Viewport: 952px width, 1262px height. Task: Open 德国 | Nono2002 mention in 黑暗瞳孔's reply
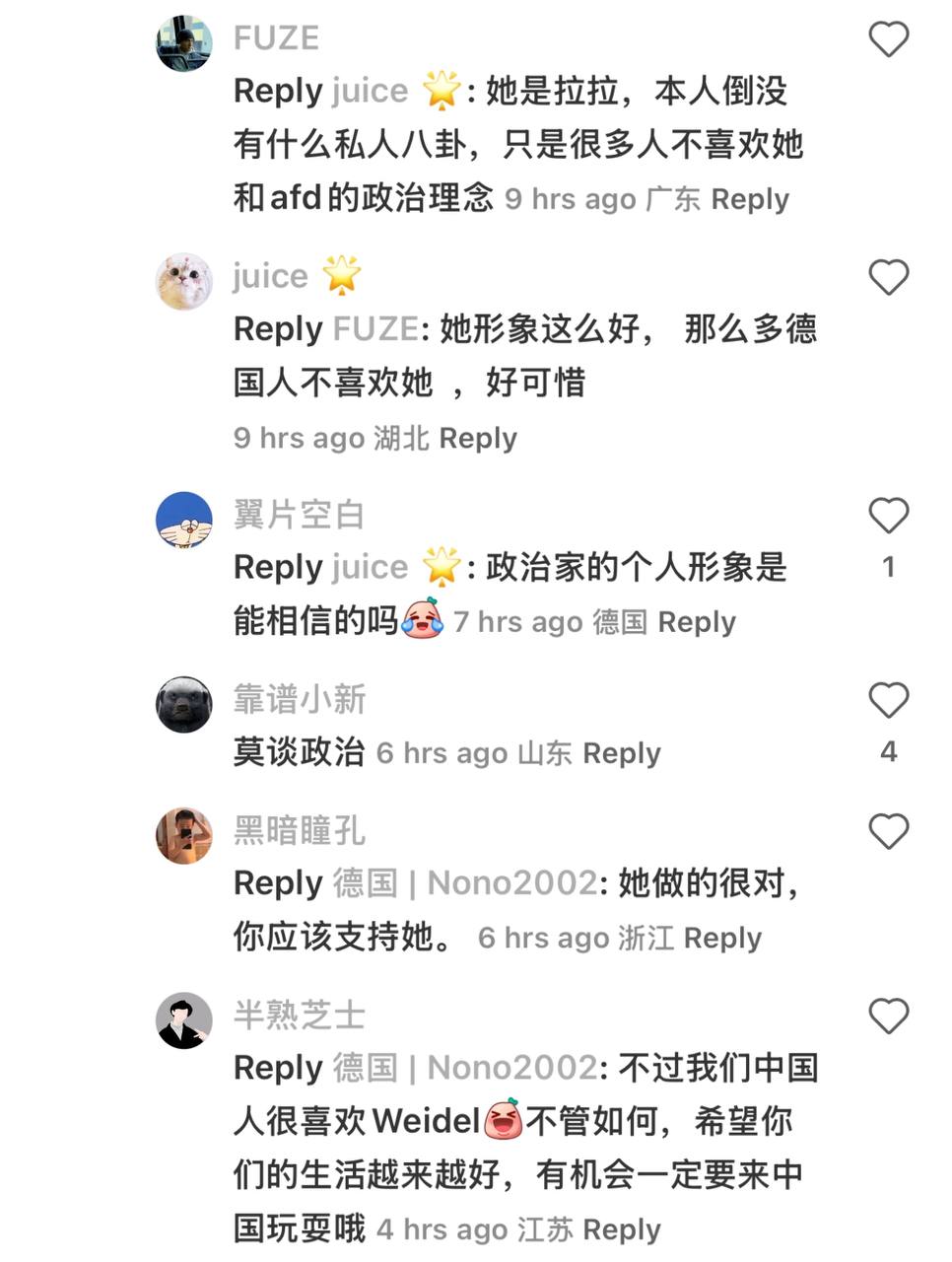click(x=464, y=883)
